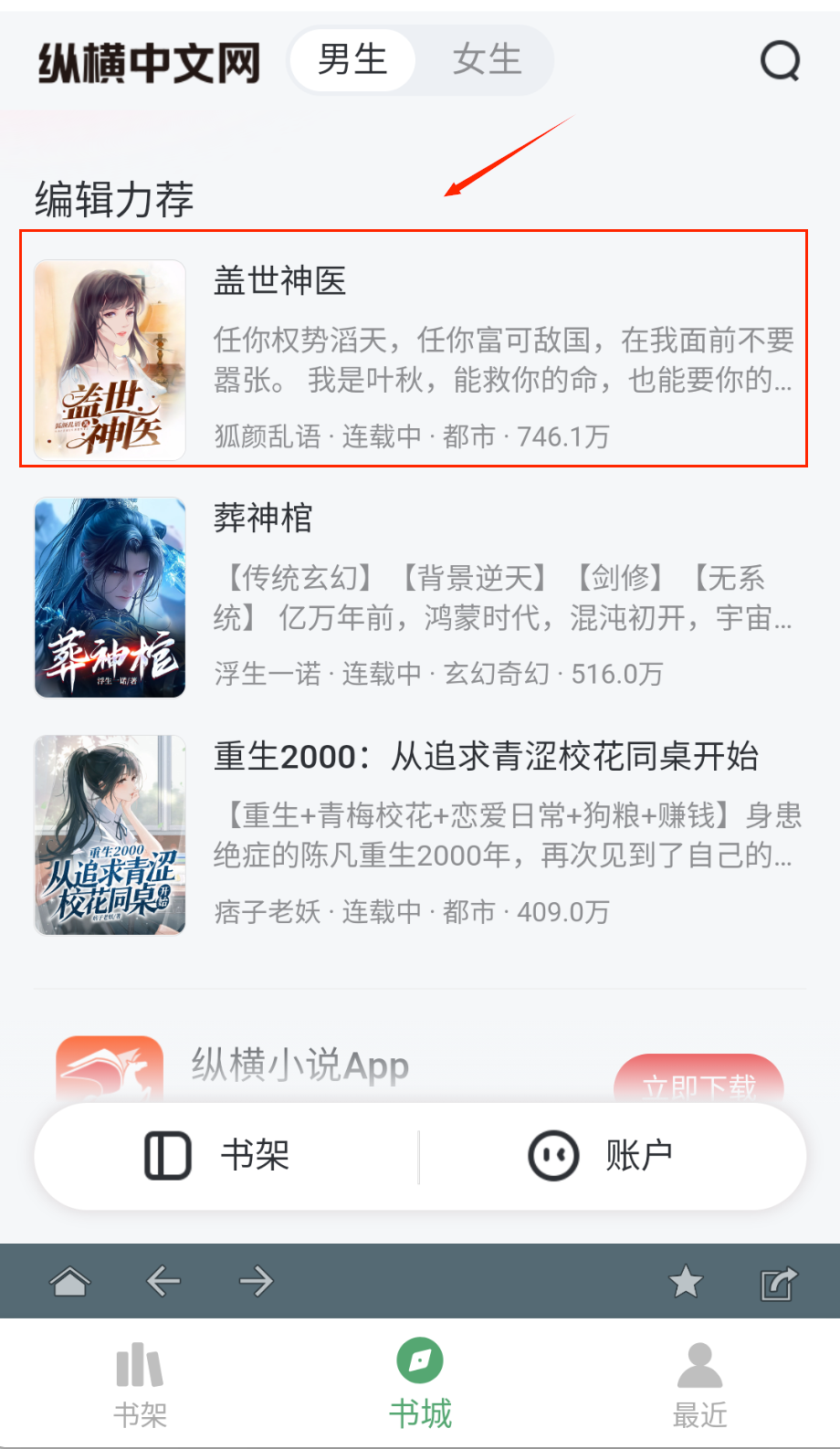
Task: Go to browser home page
Action: [x=70, y=1282]
